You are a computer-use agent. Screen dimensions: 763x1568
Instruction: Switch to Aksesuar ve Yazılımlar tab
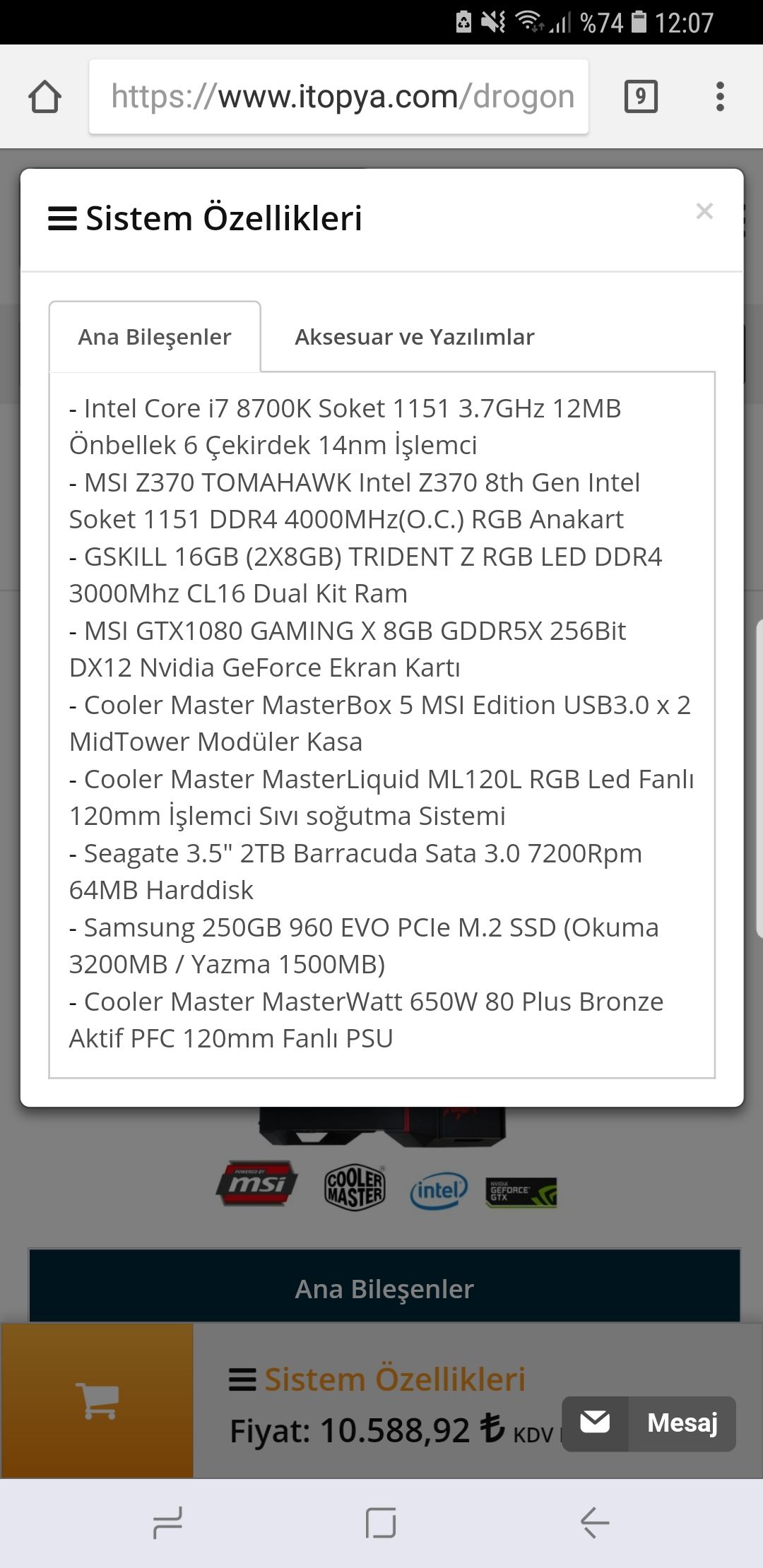(414, 337)
